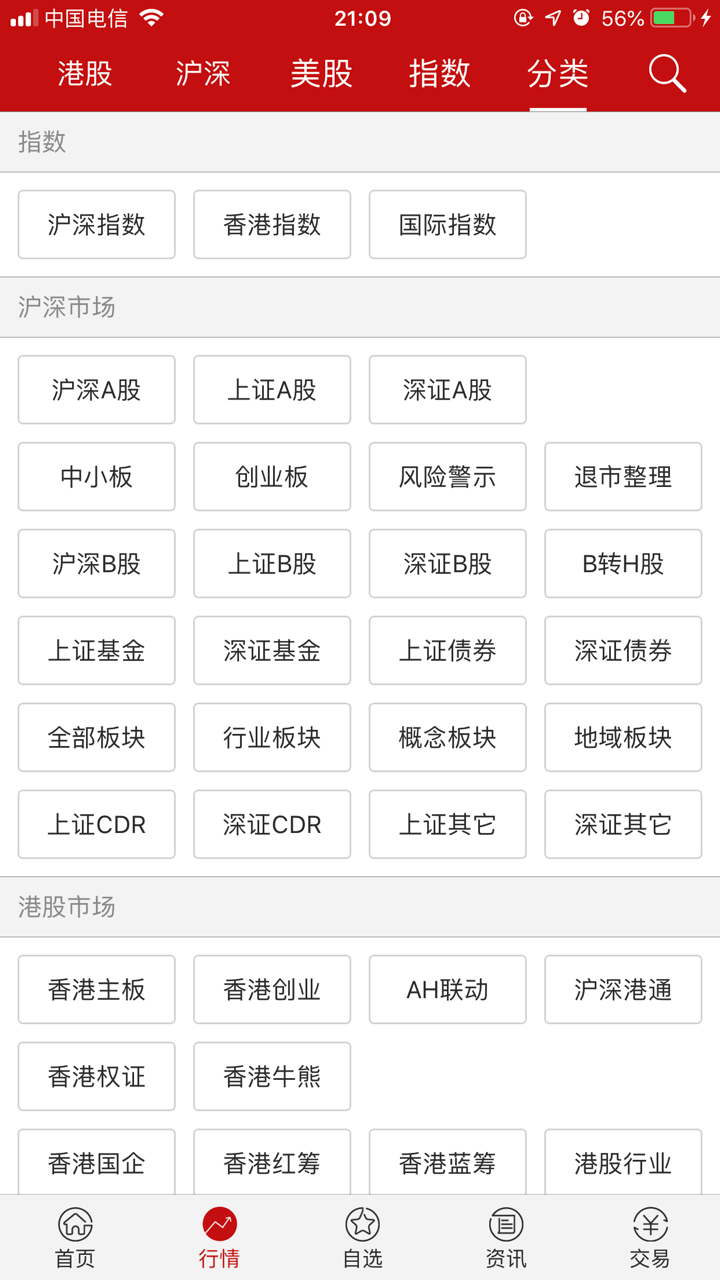Open the 首页 bottom tab

click(x=75, y=1237)
